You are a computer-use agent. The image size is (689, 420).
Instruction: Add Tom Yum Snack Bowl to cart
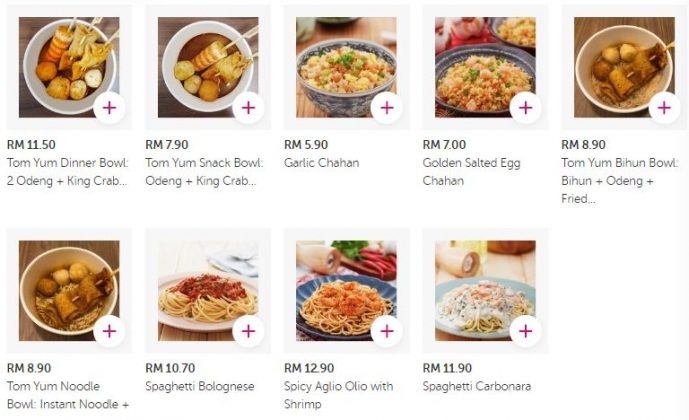[x=248, y=107]
